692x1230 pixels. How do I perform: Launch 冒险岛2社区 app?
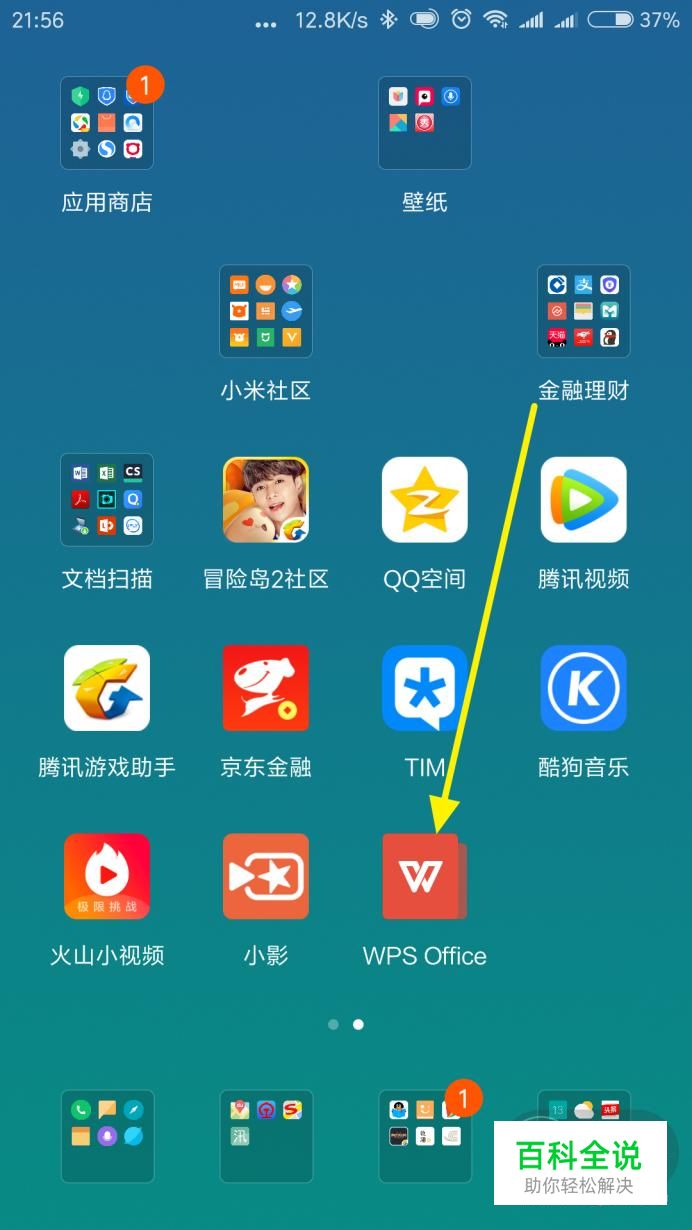point(266,499)
